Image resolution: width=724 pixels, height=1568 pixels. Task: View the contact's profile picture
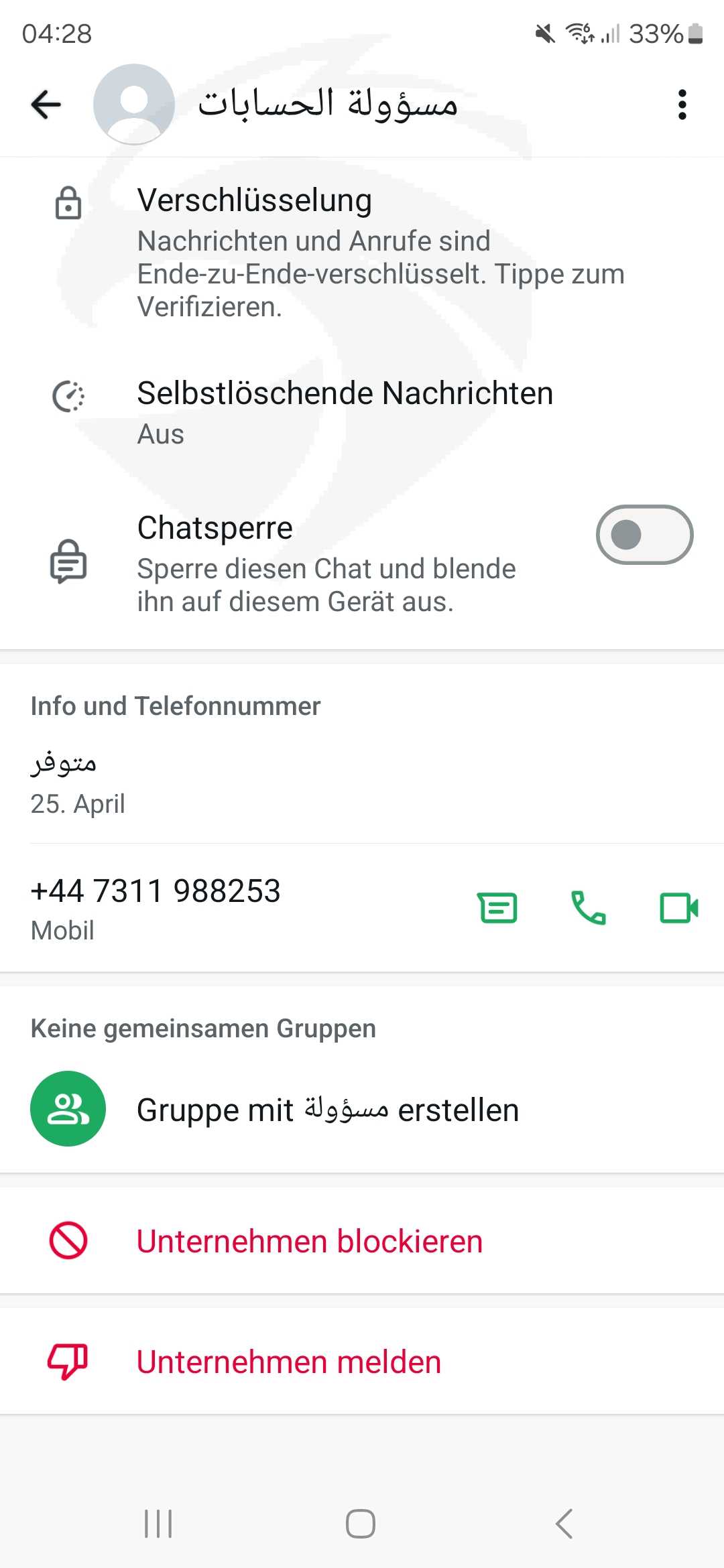tap(134, 105)
